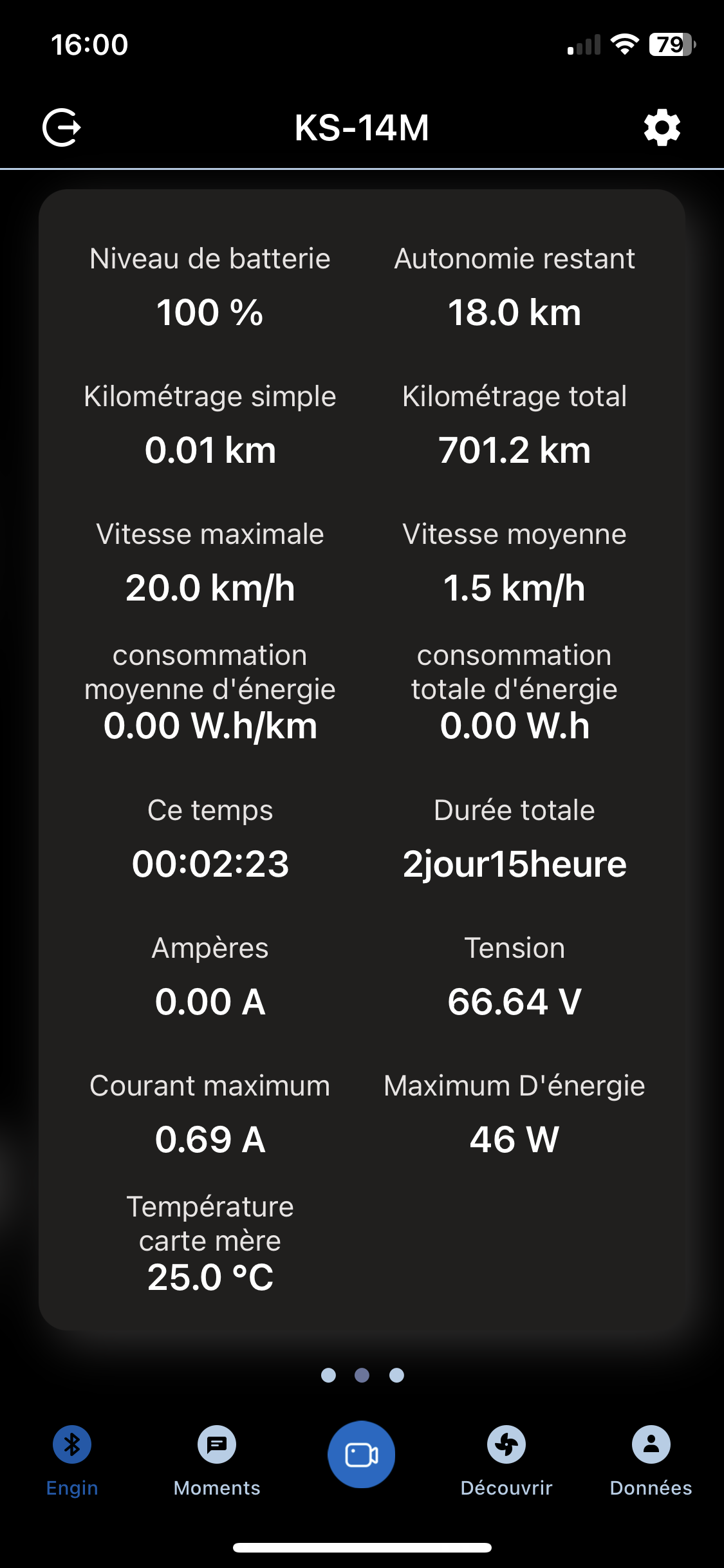
Task: Tap the third page indicator dot
Action: pos(396,1375)
